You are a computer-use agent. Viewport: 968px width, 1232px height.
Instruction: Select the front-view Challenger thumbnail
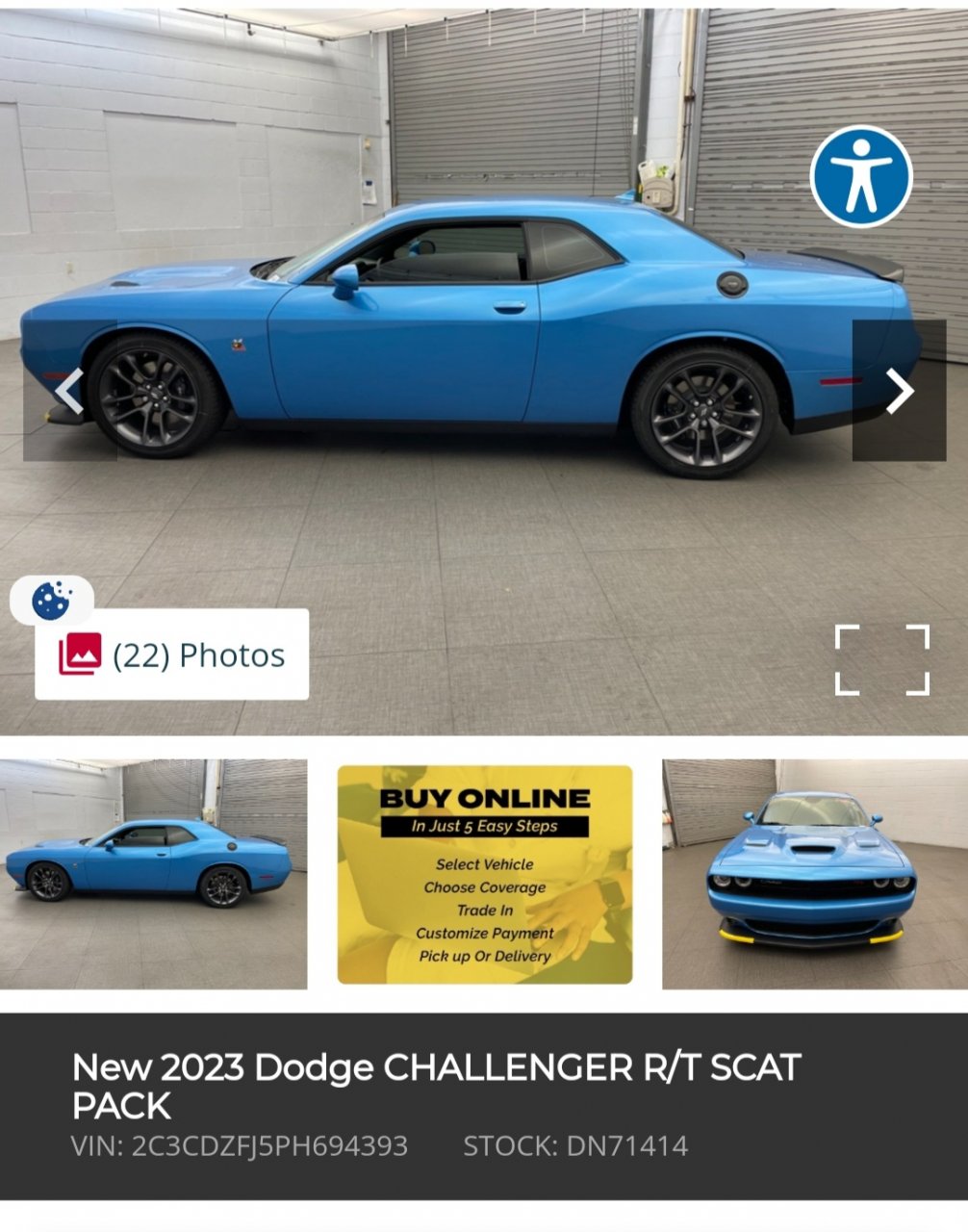click(814, 873)
